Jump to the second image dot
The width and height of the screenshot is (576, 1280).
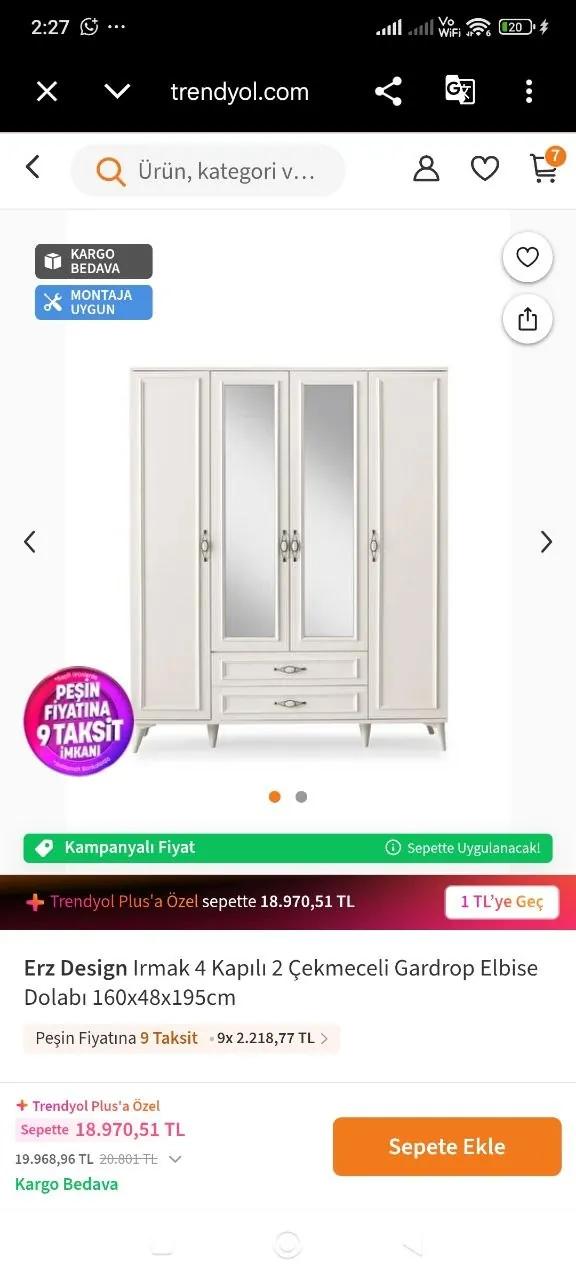[301, 797]
